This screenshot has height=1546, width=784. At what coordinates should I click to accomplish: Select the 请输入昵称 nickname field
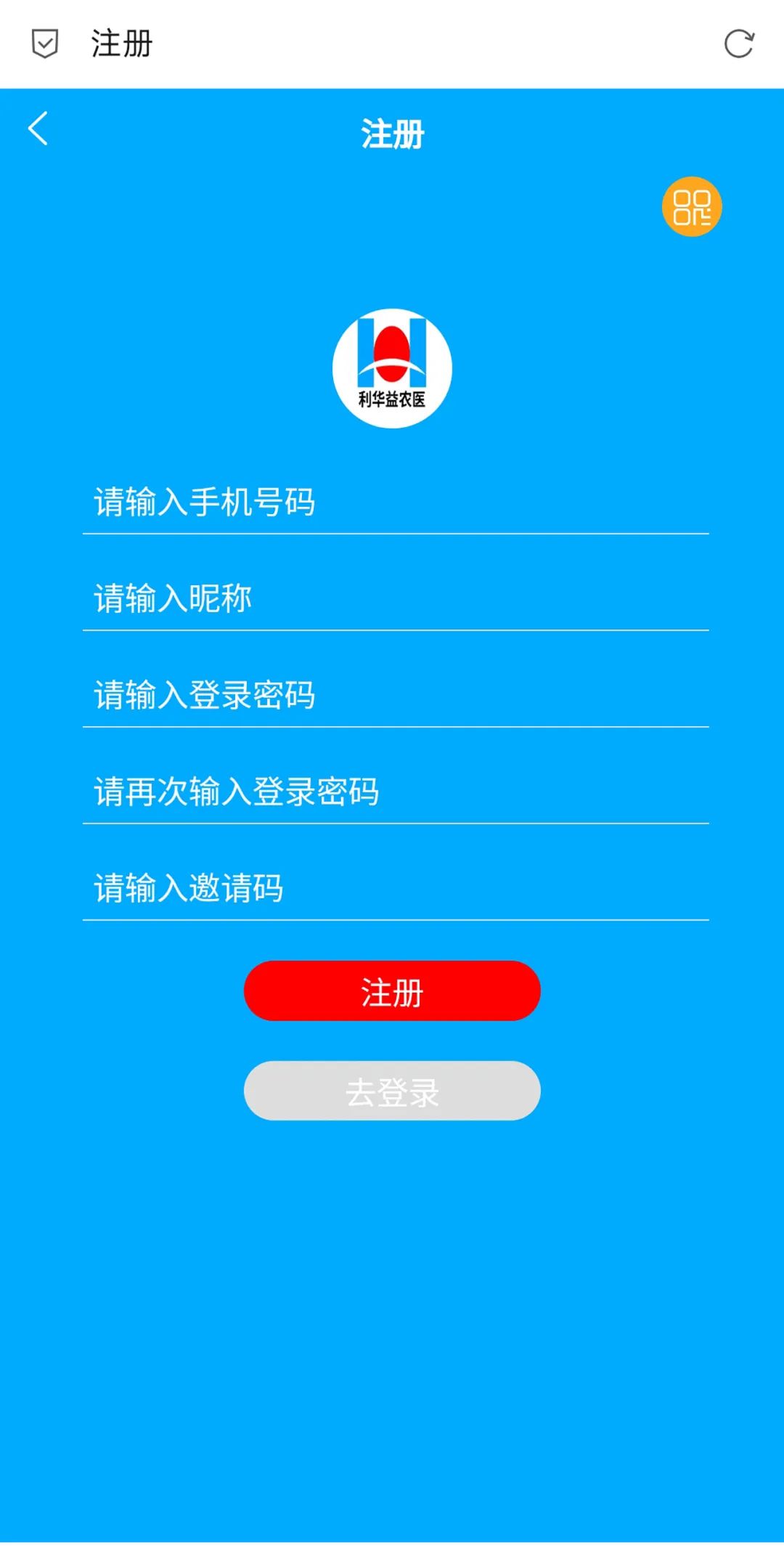point(396,599)
